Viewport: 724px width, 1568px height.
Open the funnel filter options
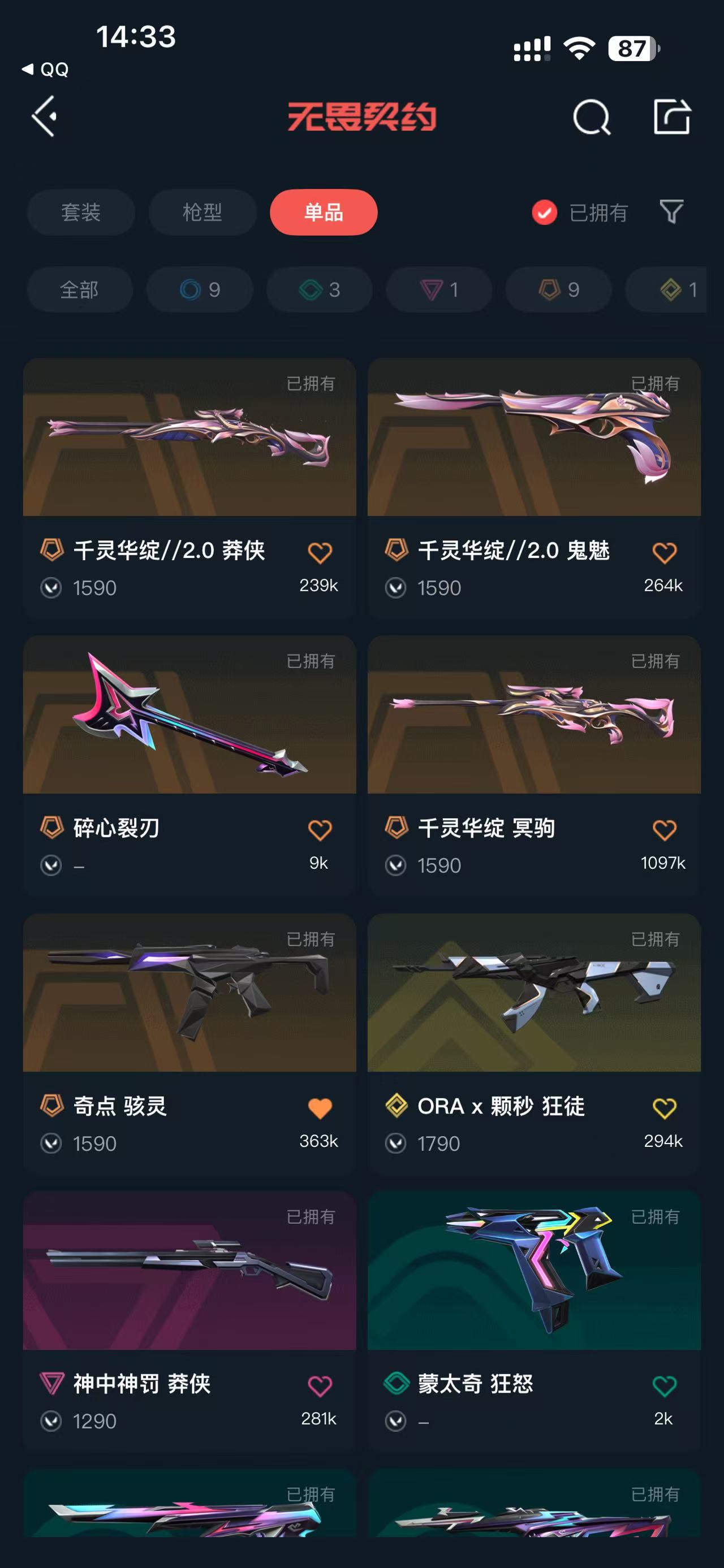point(671,212)
